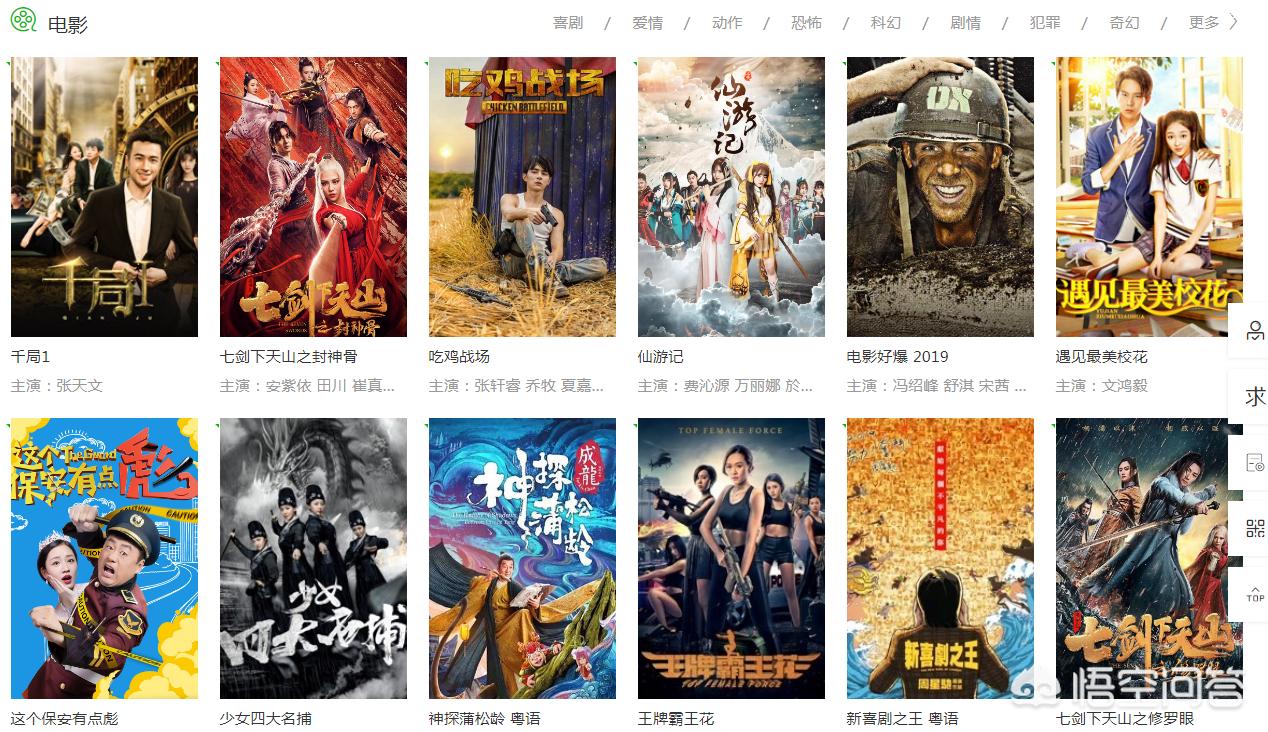Show 动作 movies
The width and height of the screenshot is (1268, 732).
pos(727,23)
